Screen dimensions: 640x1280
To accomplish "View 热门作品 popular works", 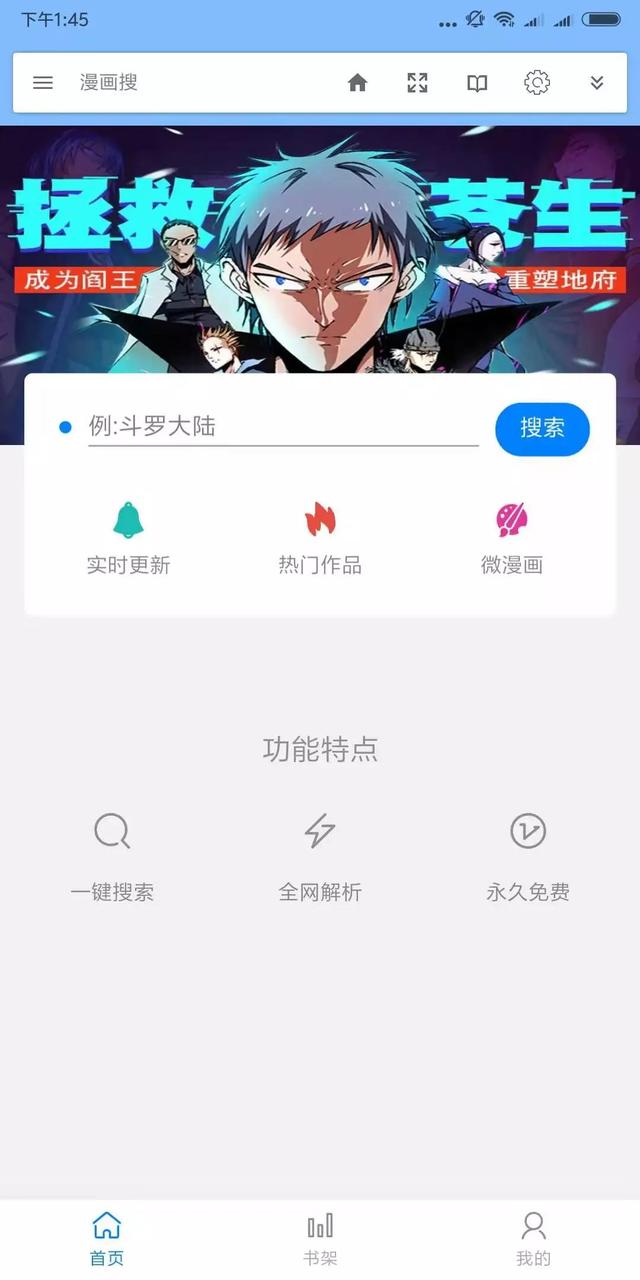I will click(x=320, y=540).
